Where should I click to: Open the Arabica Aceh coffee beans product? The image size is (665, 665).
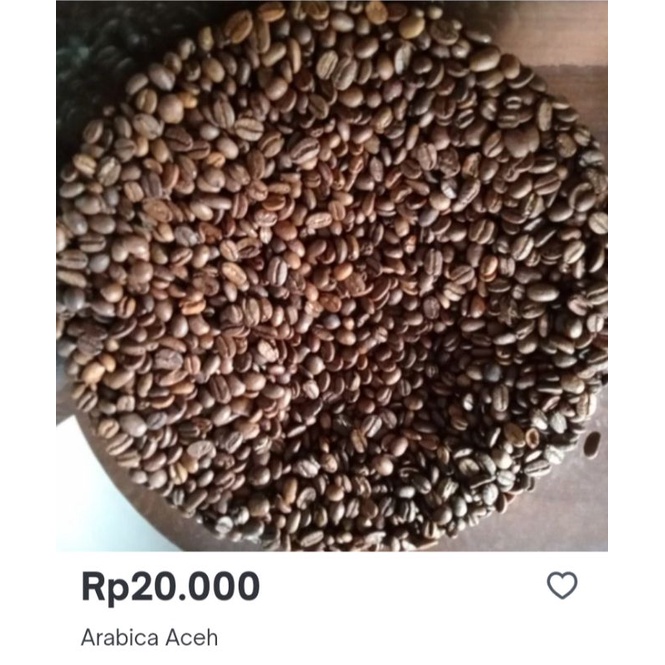[331, 275]
